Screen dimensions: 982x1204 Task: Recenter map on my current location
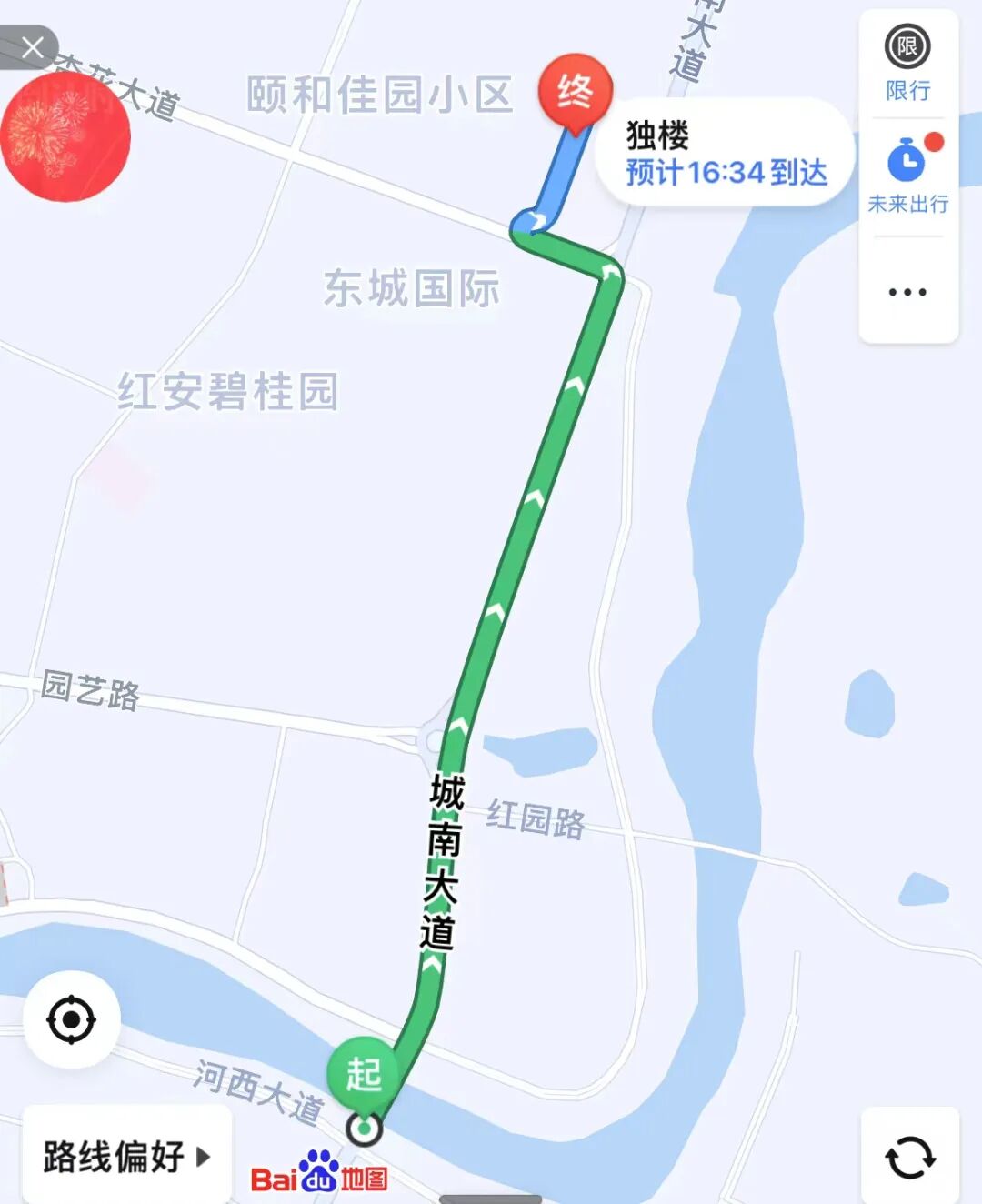tap(72, 1019)
